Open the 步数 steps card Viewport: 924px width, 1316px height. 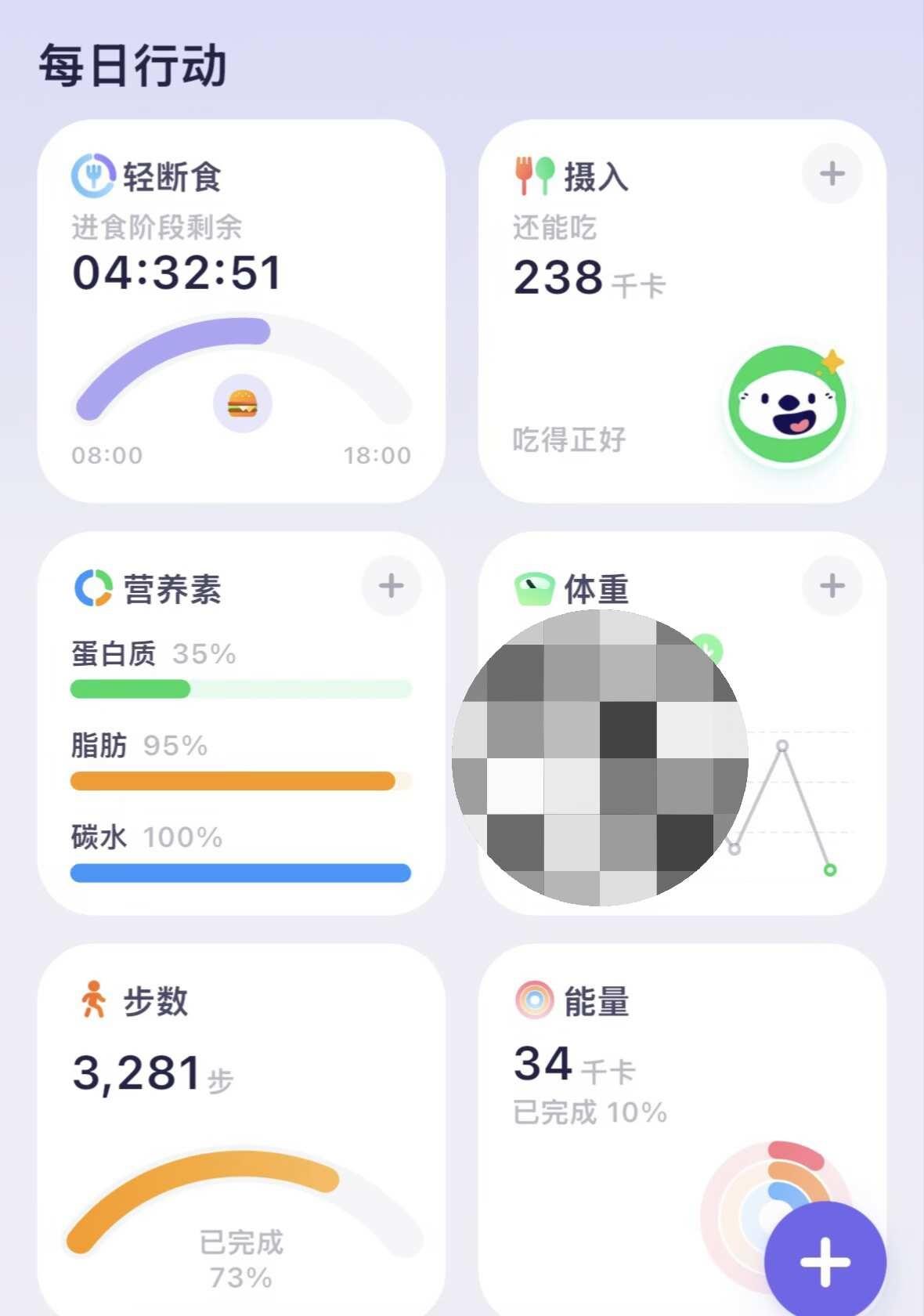[x=241, y=1130]
